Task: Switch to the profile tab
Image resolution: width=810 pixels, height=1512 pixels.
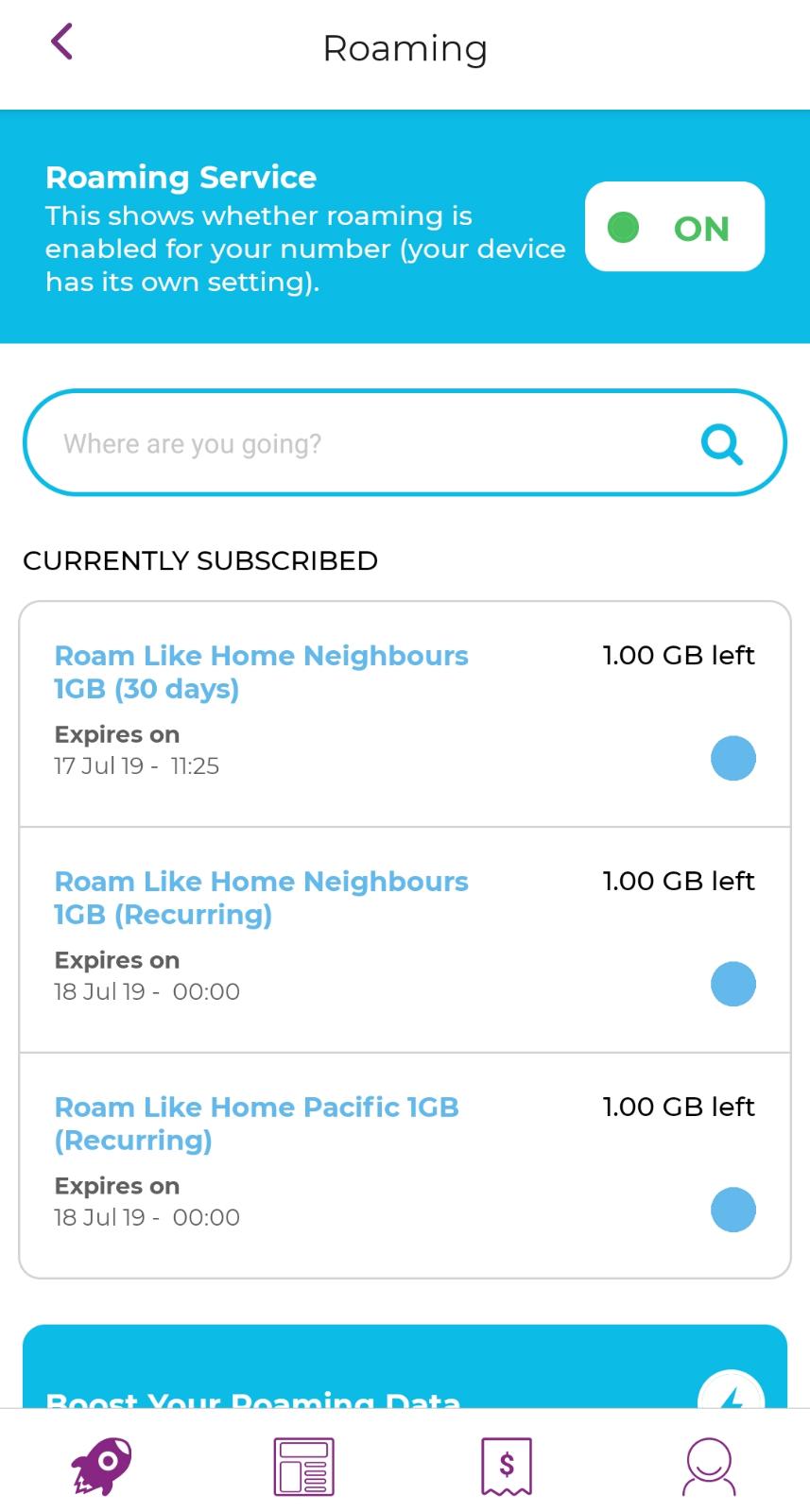Action: pos(709,1467)
